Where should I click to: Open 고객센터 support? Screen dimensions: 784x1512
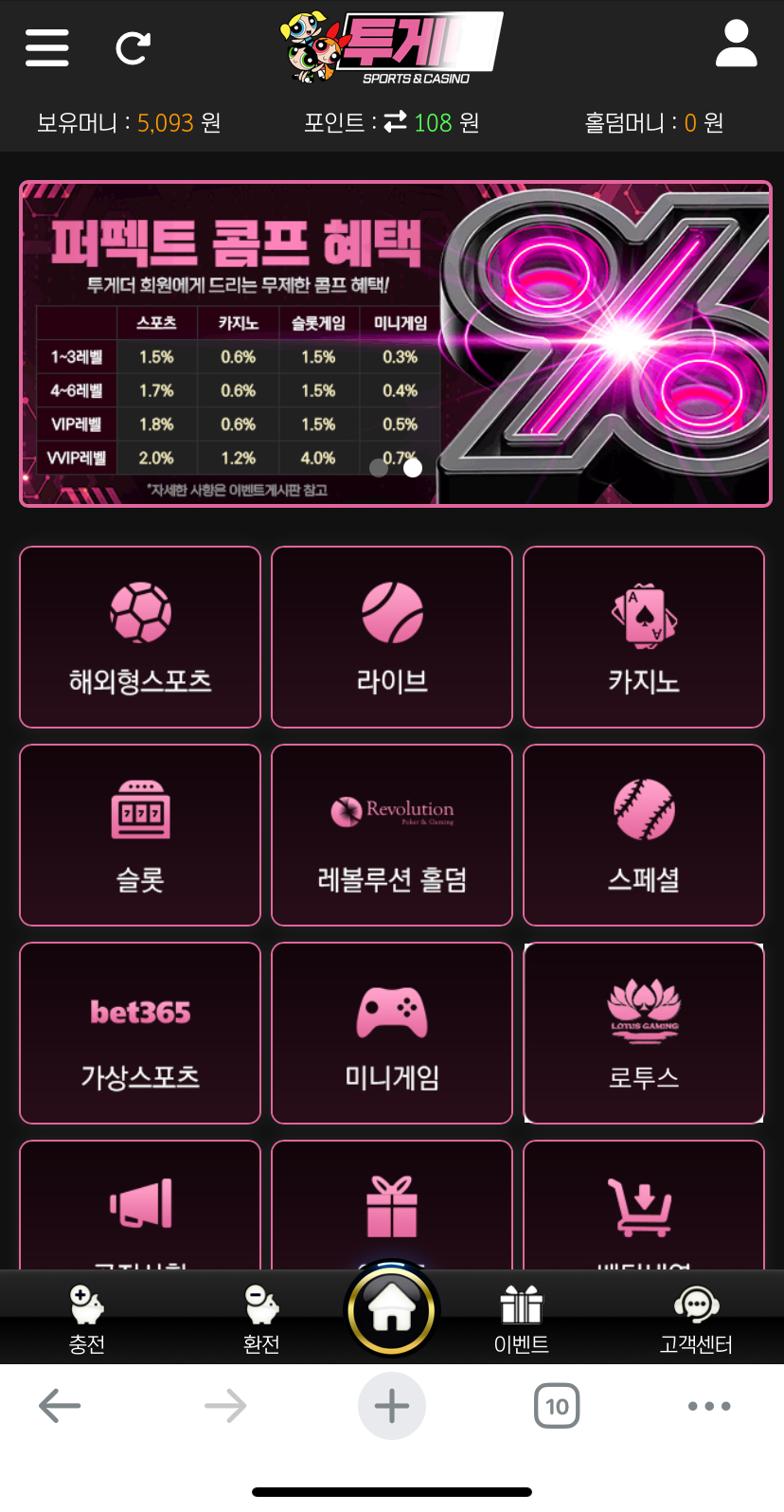click(x=696, y=1319)
